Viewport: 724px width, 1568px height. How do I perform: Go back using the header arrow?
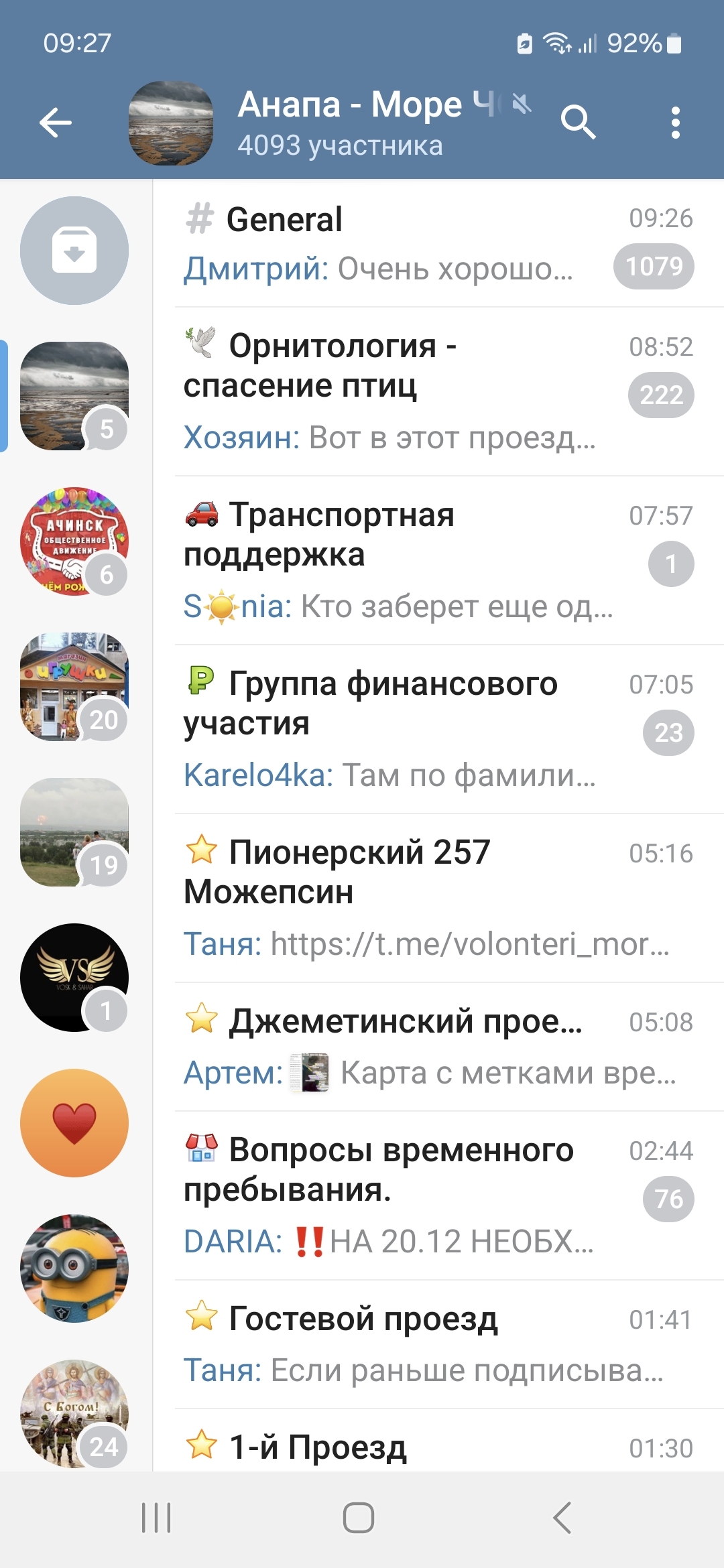coord(56,123)
